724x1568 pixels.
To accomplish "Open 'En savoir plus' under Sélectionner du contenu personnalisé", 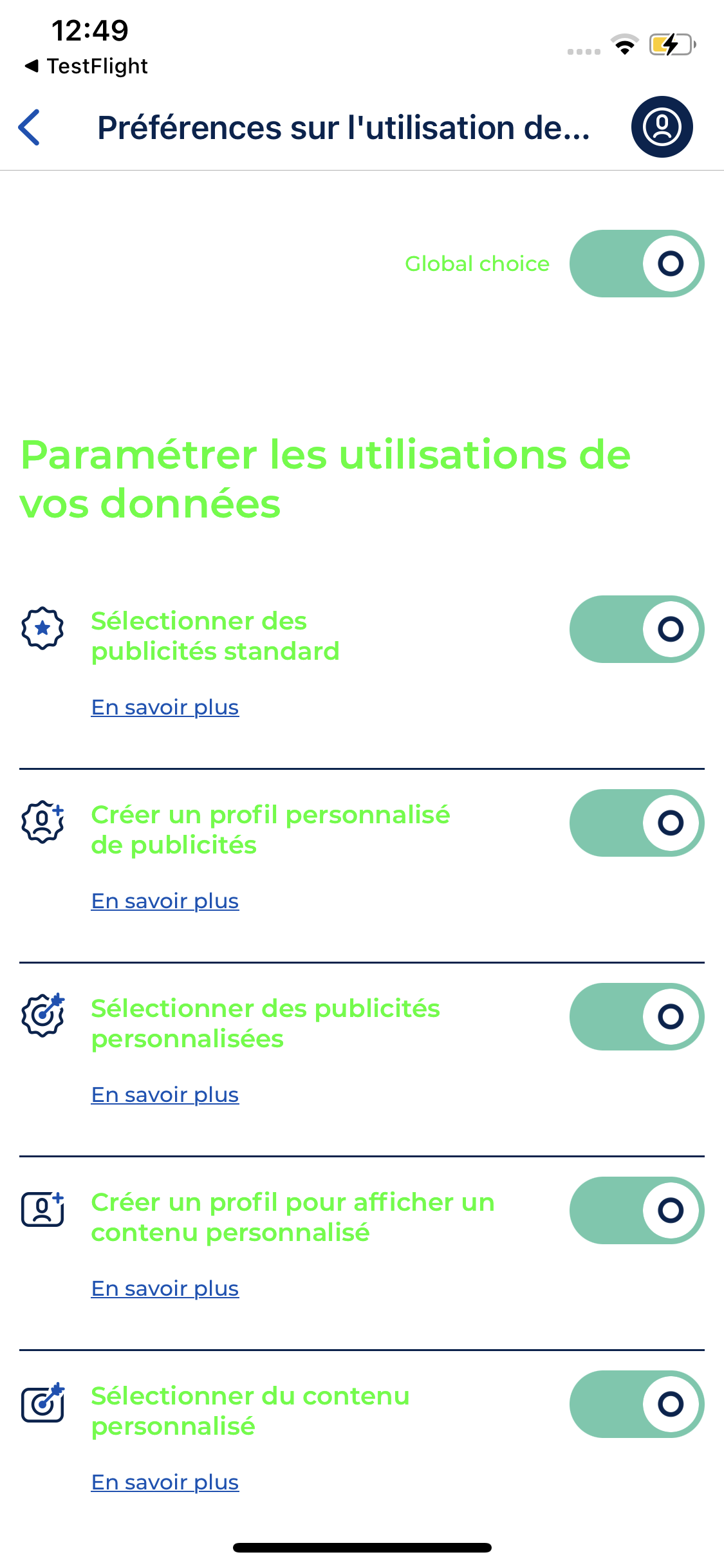I will point(165,1482).
